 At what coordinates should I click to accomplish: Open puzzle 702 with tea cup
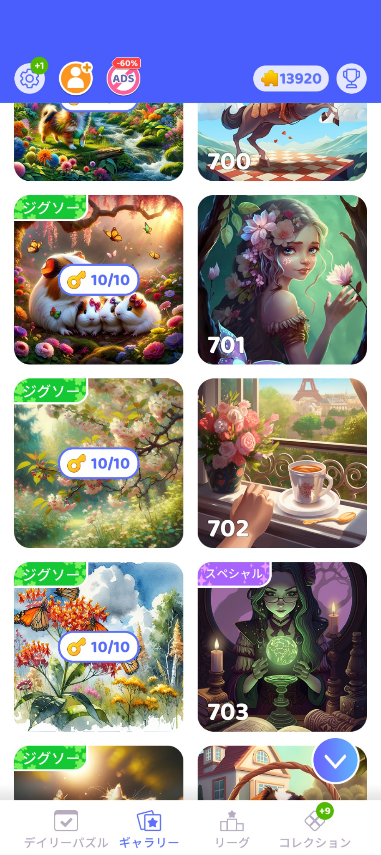click(x=282, y=463)
